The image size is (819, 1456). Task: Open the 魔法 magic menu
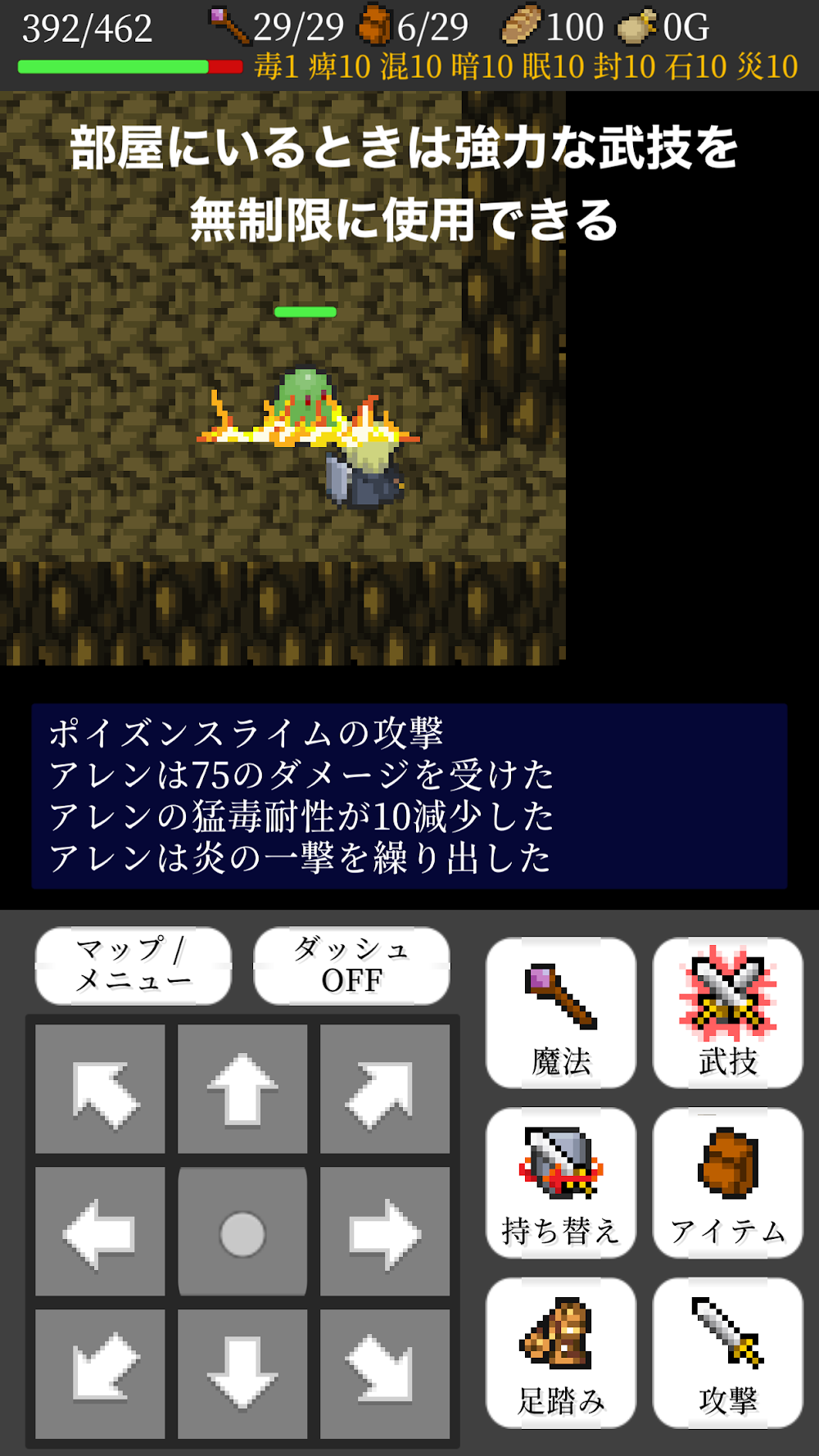click(x=561, y=1013)
